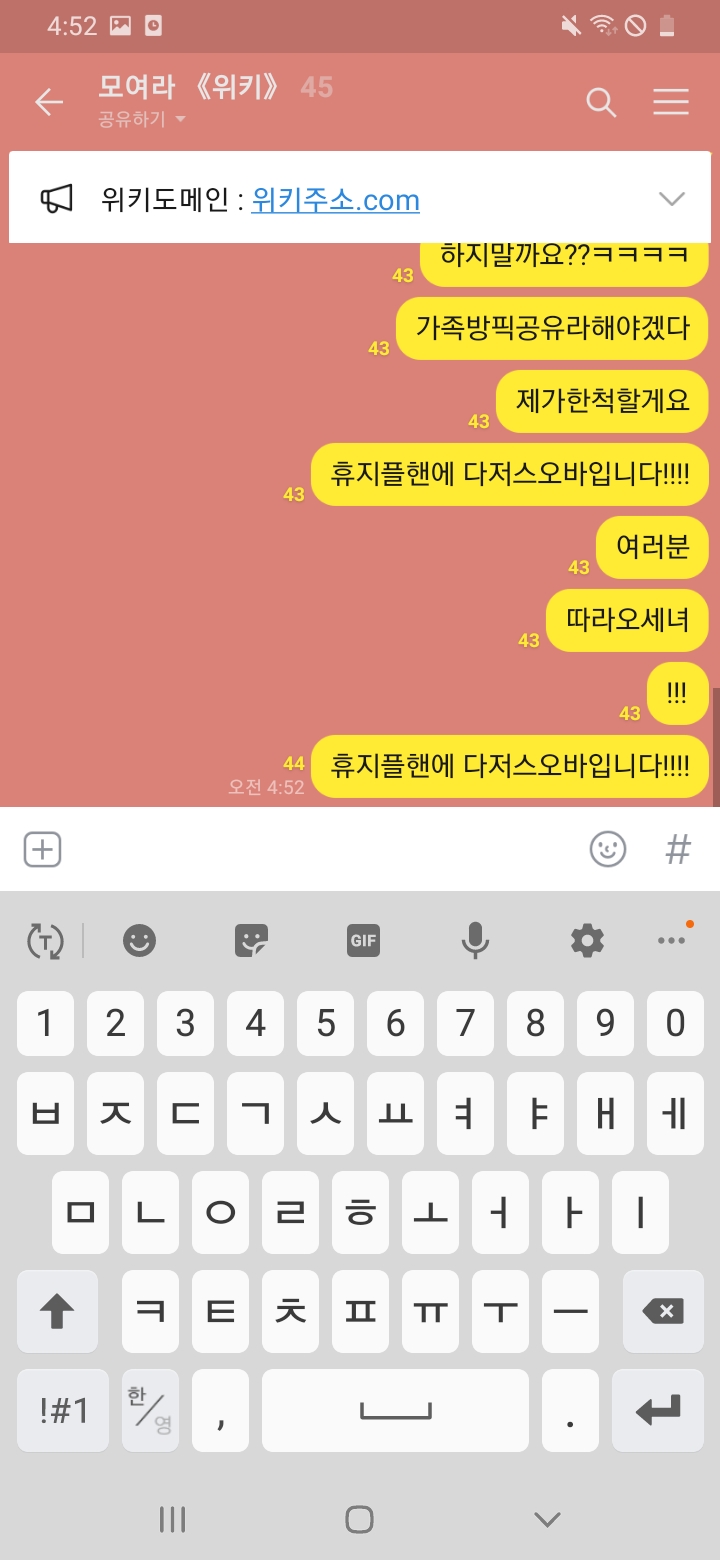Open the keyboard sticker panel
The image size is (720, 1560).
pos(251,940)
